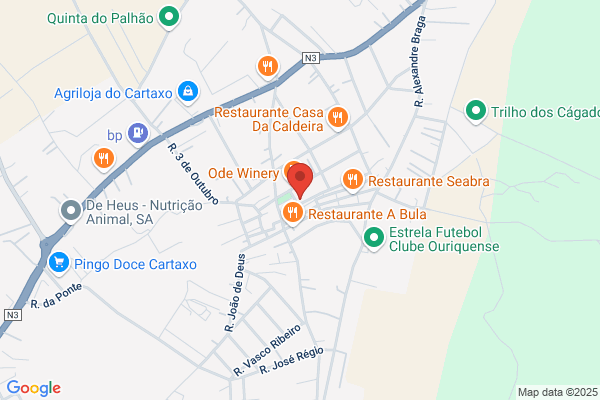Tap the red location pin

300,179
